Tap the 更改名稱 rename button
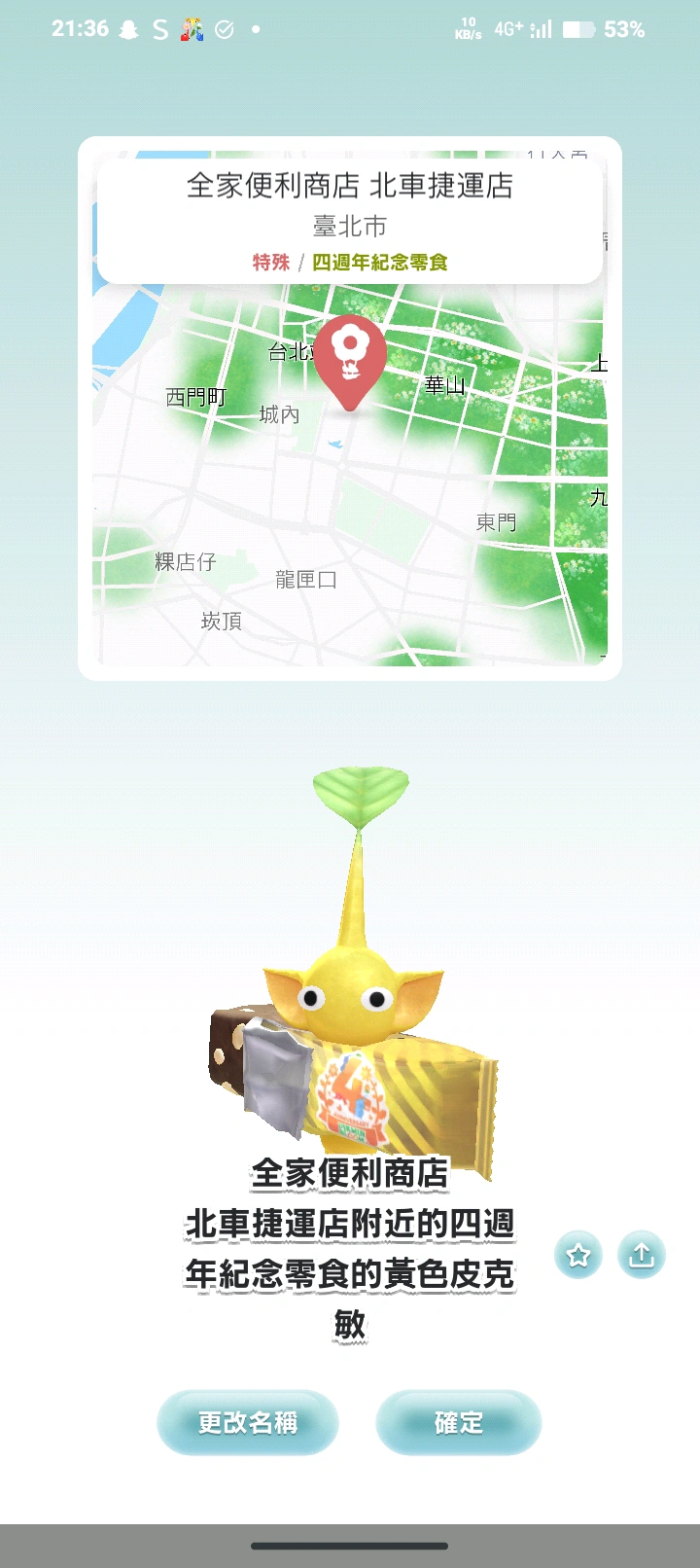 coord(248,1423)
